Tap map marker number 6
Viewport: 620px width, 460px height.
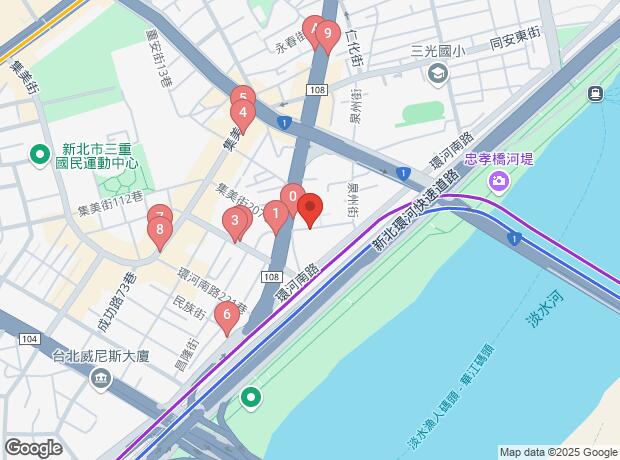pyautogui.click(x=227, y=317)
